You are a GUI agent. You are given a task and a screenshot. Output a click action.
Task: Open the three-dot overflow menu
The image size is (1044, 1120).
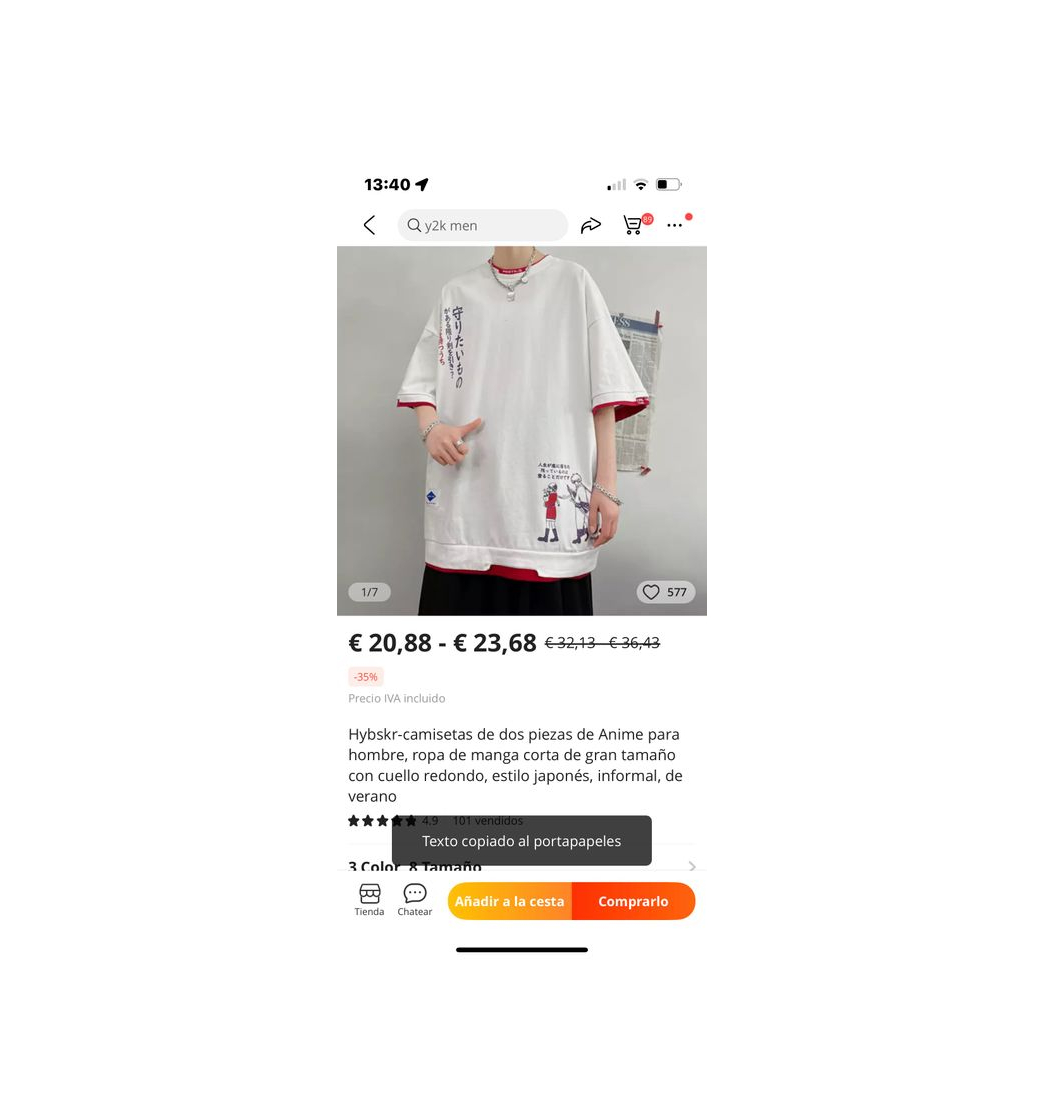[675, 225]
